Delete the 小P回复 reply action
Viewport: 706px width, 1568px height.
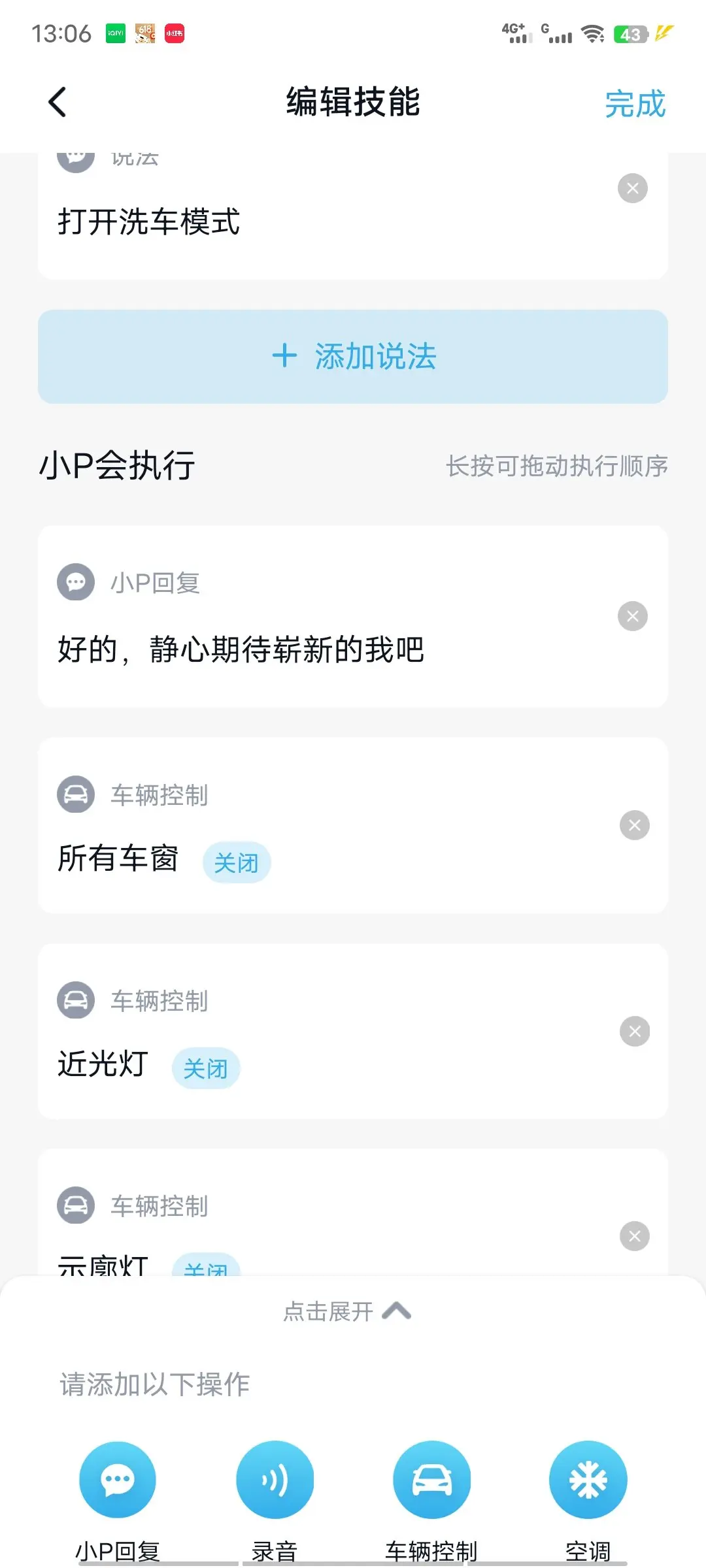click(633, 616)
